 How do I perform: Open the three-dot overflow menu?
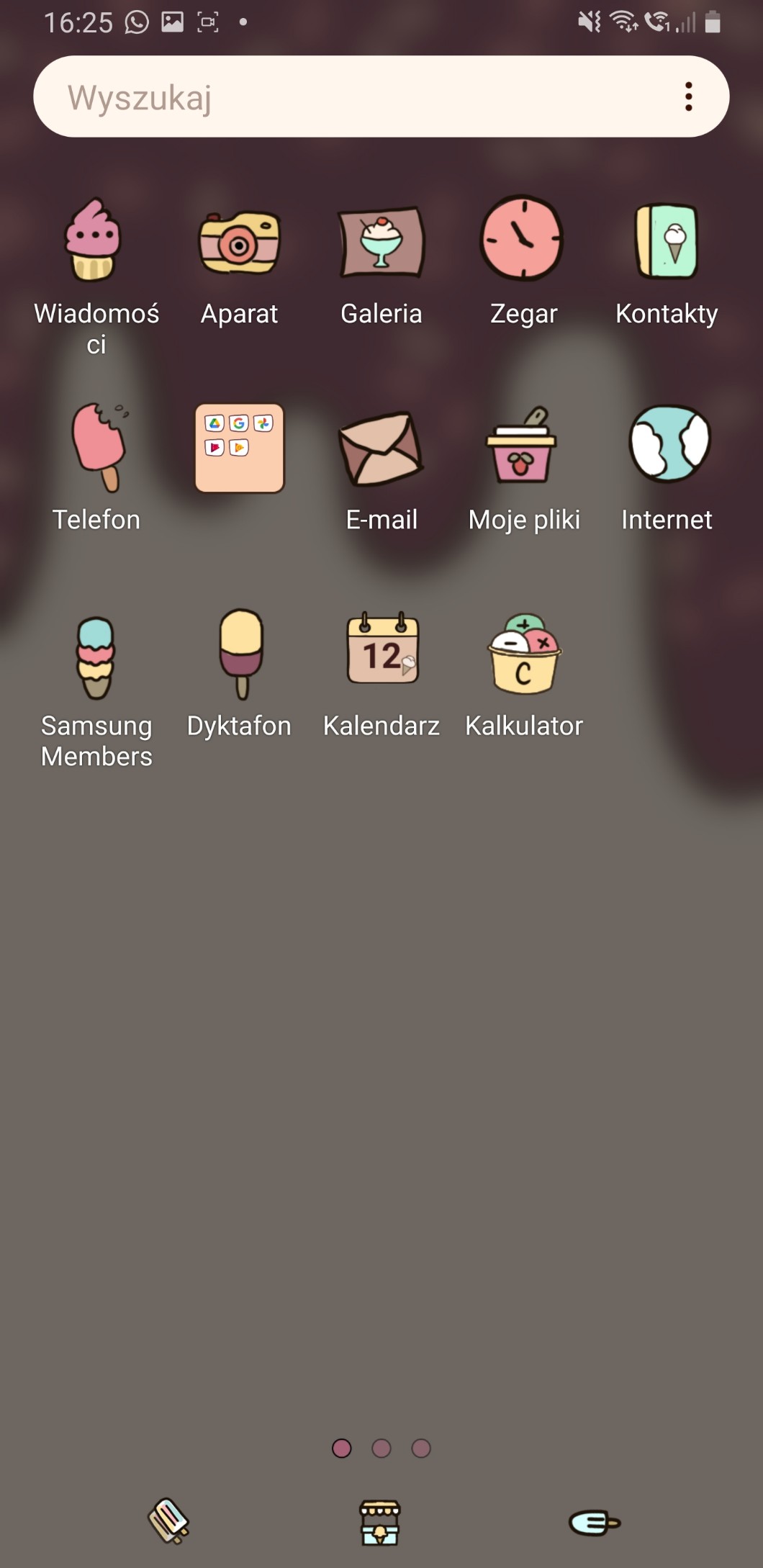688,97
